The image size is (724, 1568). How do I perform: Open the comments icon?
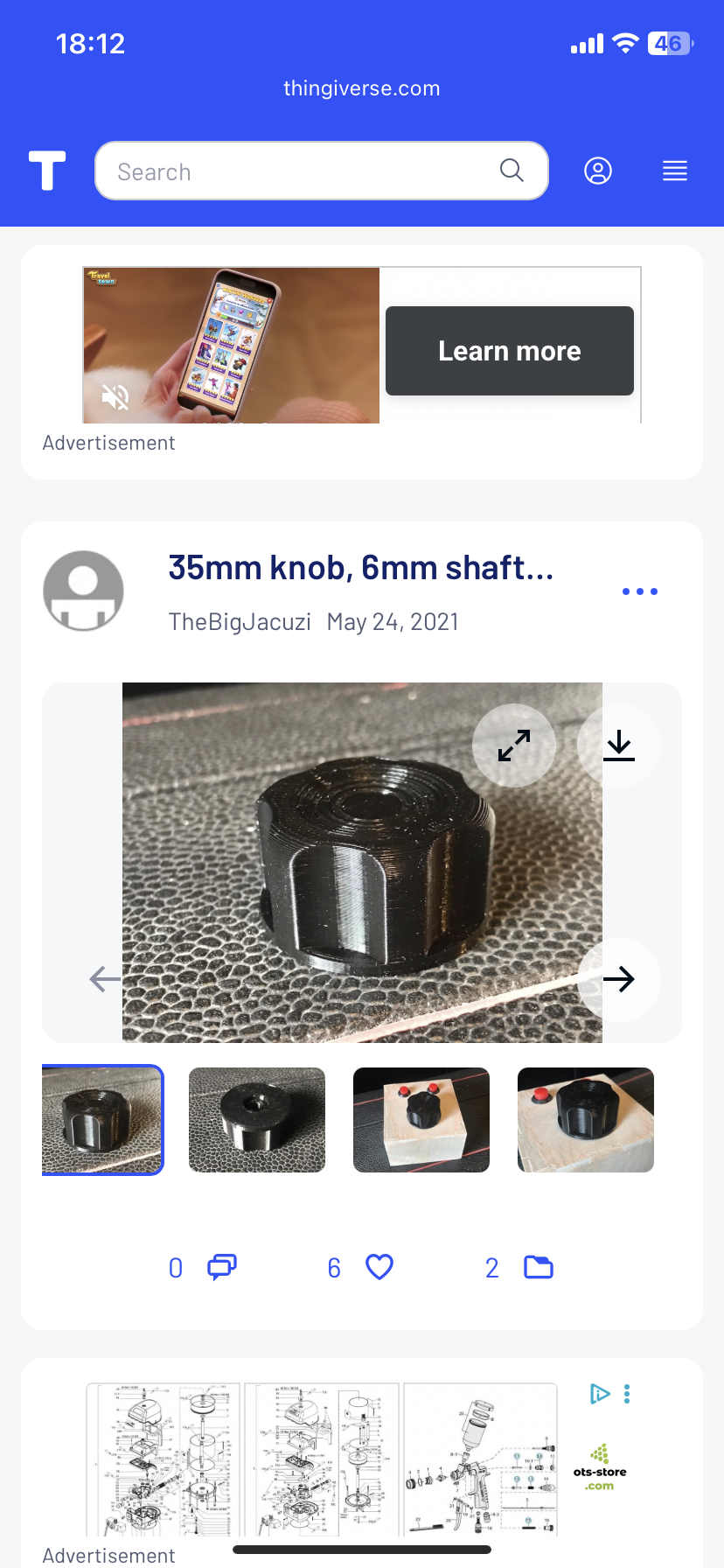tap(222, 1267)
